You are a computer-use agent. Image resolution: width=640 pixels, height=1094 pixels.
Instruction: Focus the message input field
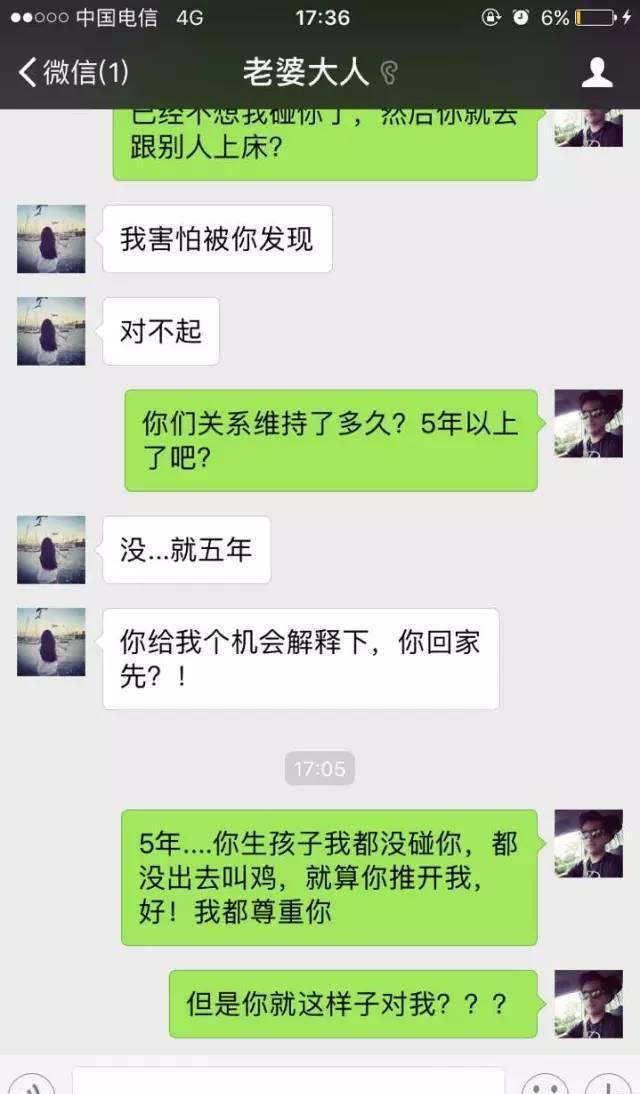(288, 1082)
